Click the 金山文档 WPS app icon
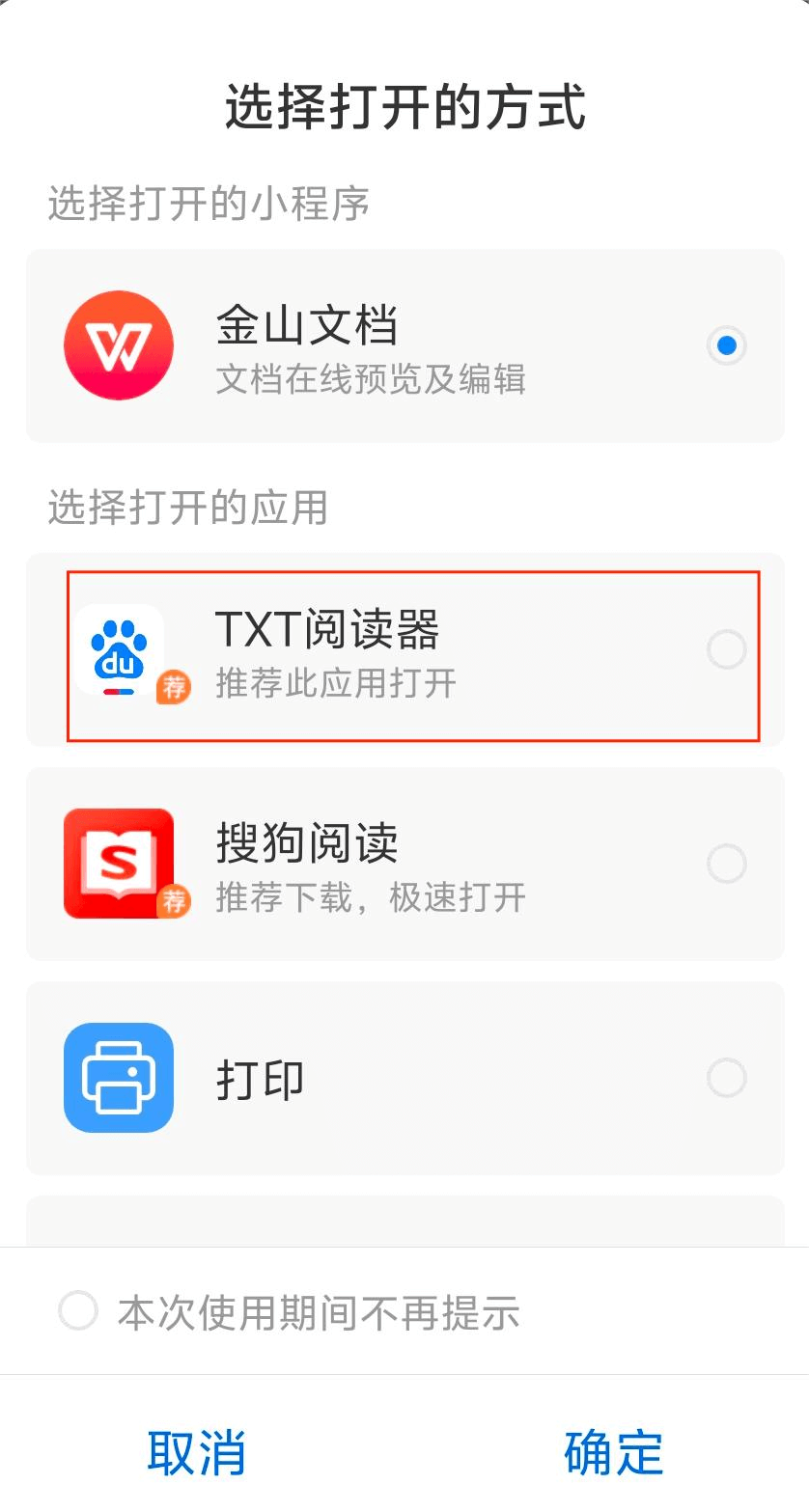The image size is (809, 1512). (x=118, y=345)
